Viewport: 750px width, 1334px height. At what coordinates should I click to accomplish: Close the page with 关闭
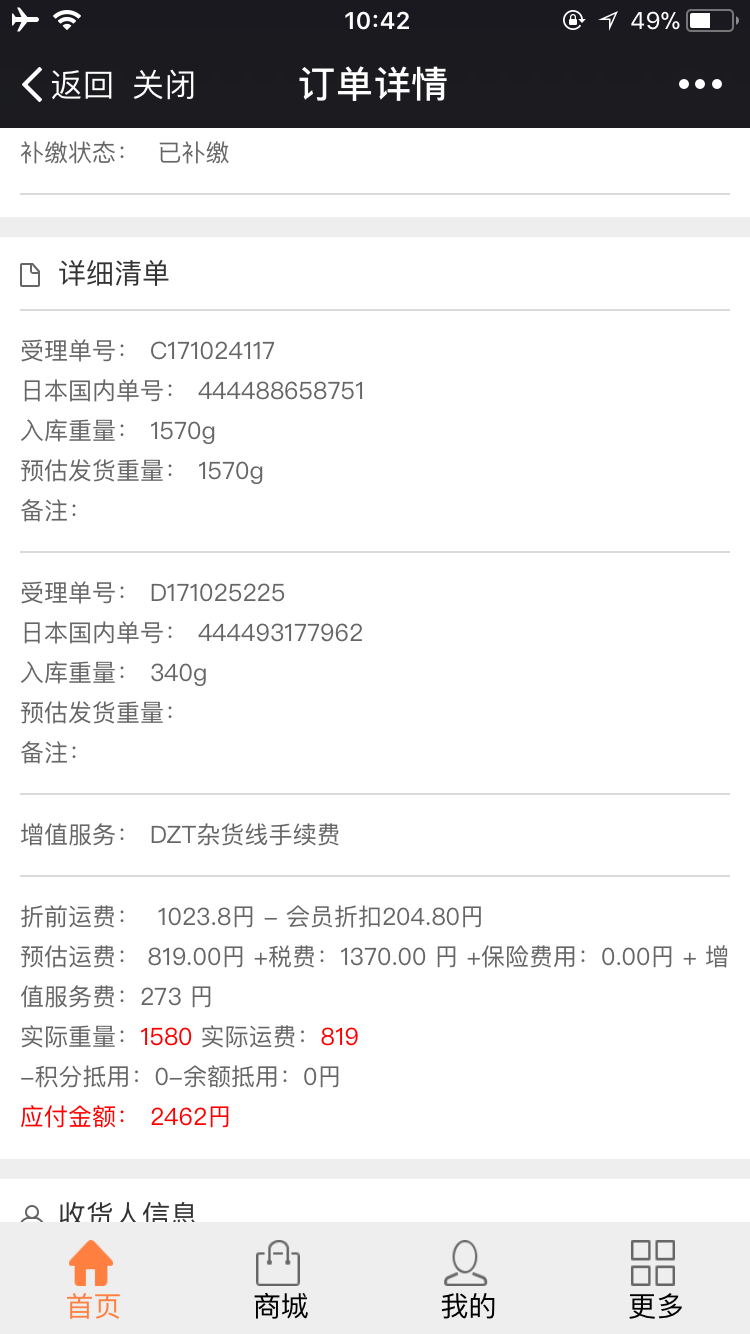tap(164, 85)
